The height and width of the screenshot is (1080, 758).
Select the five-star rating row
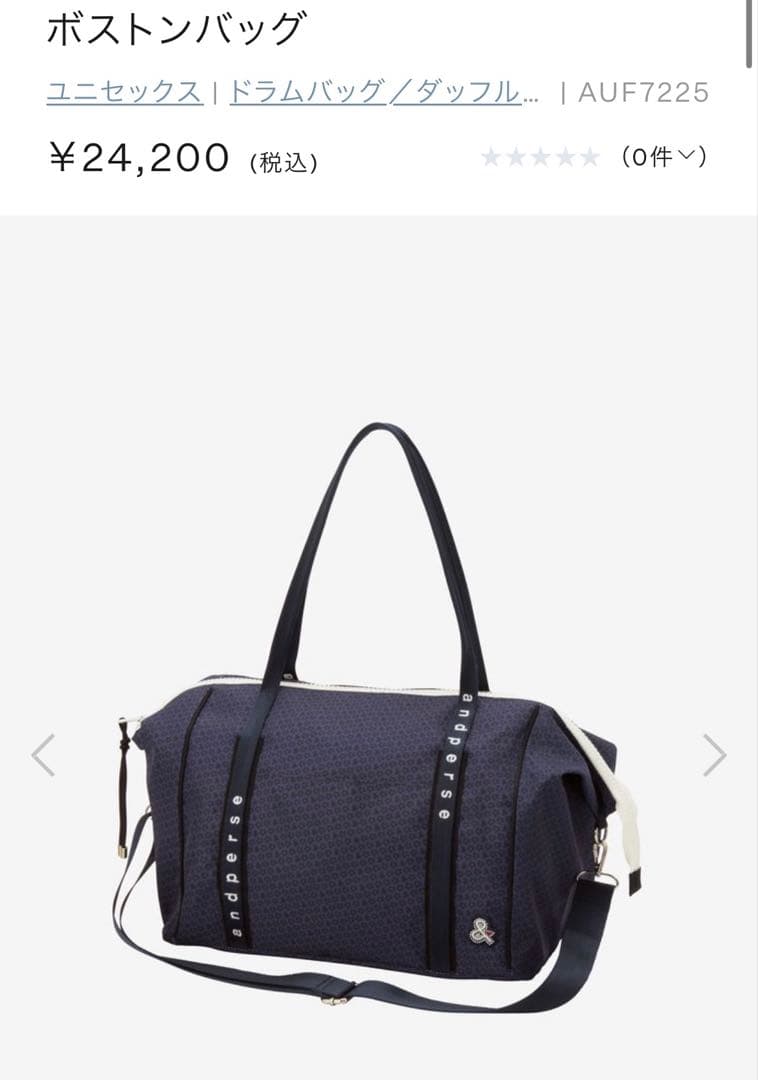540,157
